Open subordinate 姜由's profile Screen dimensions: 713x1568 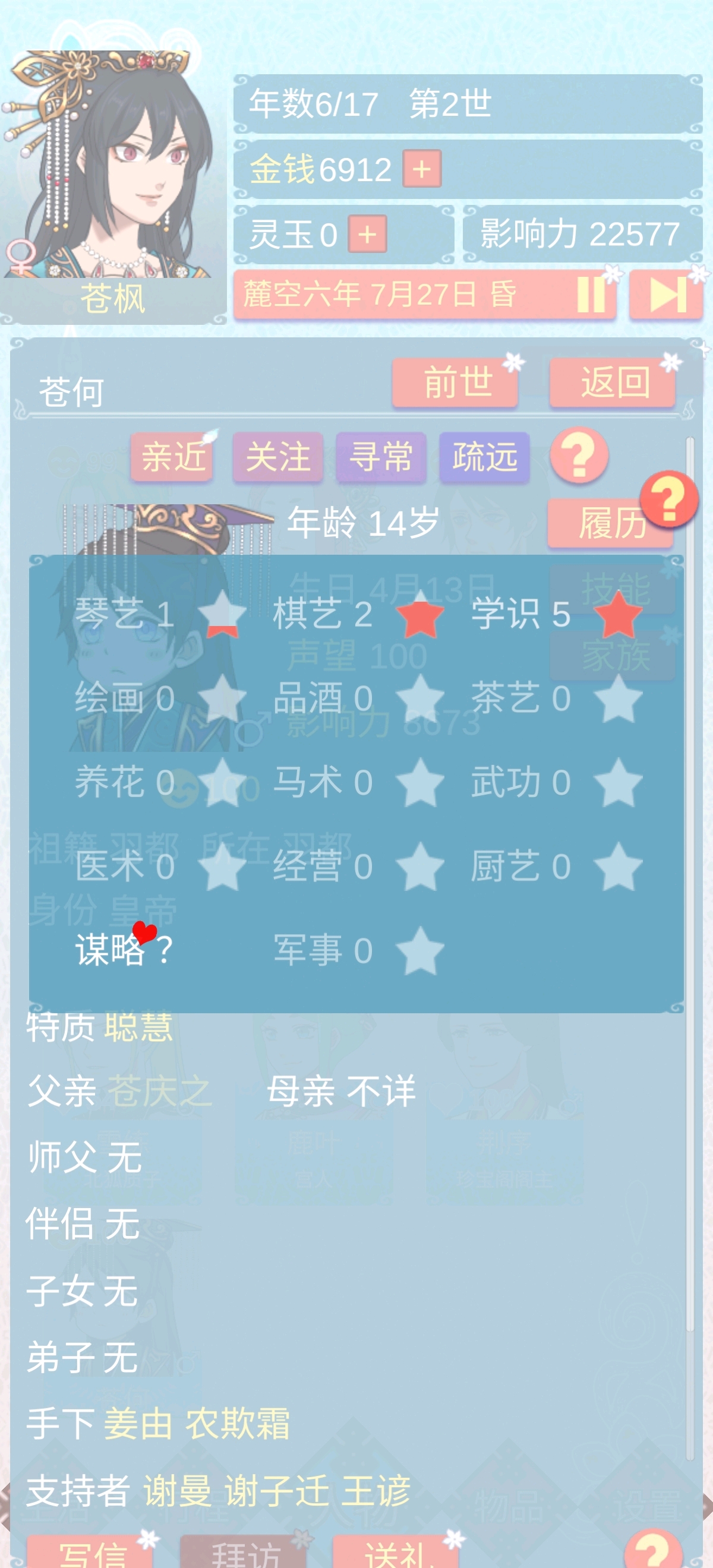pyautogui.click(x=138, y=1424)
